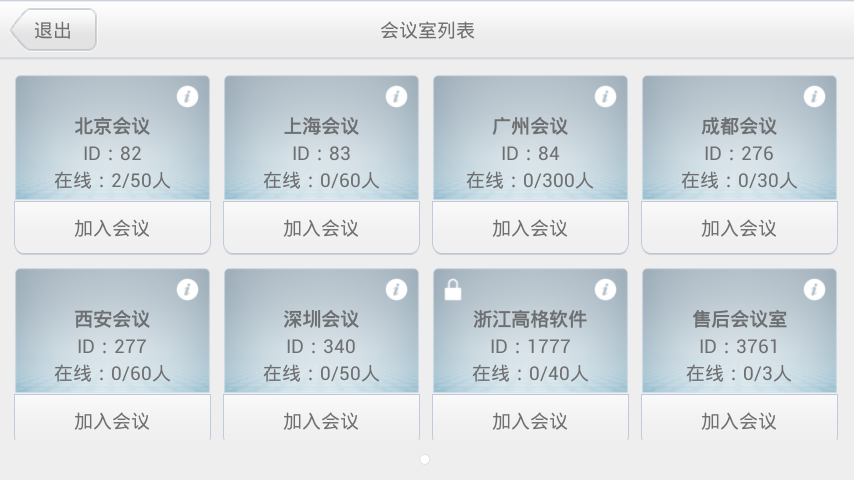Join the 广州会议 meeting
This screenshot has width=854, height=480.
point(530,228)
